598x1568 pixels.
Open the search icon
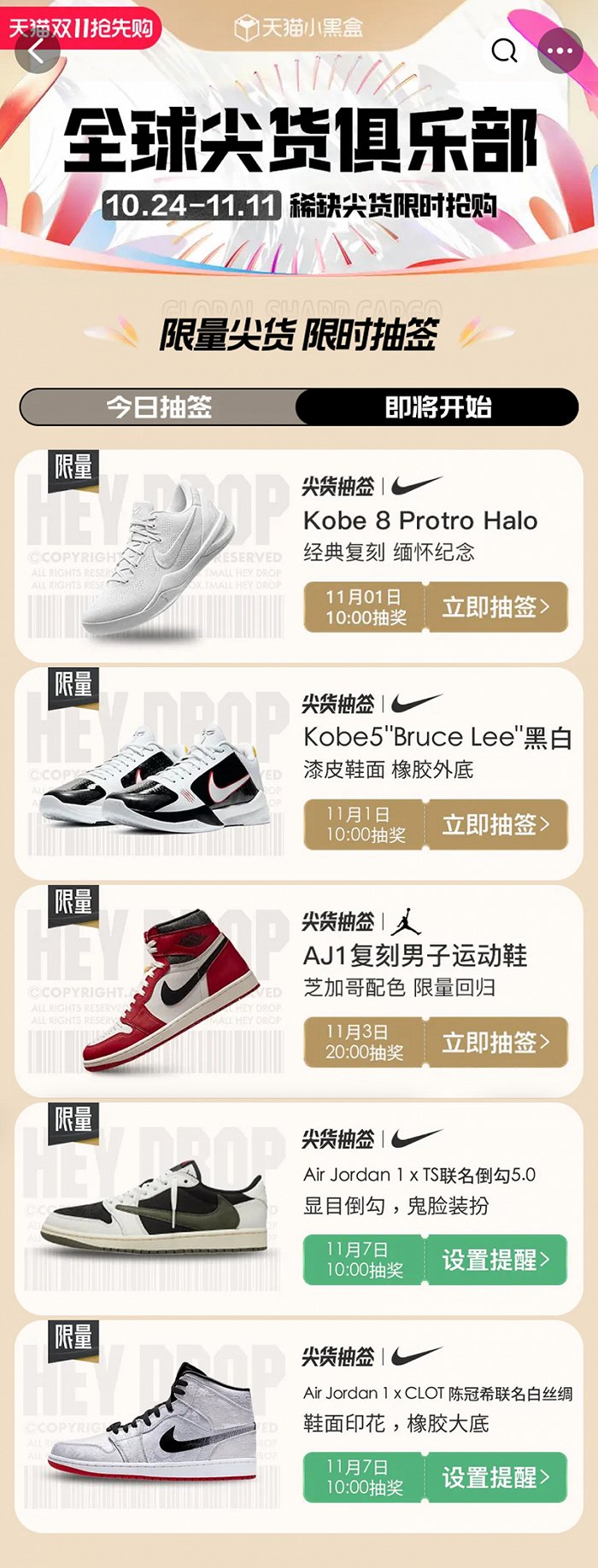(x=504, y=50)
